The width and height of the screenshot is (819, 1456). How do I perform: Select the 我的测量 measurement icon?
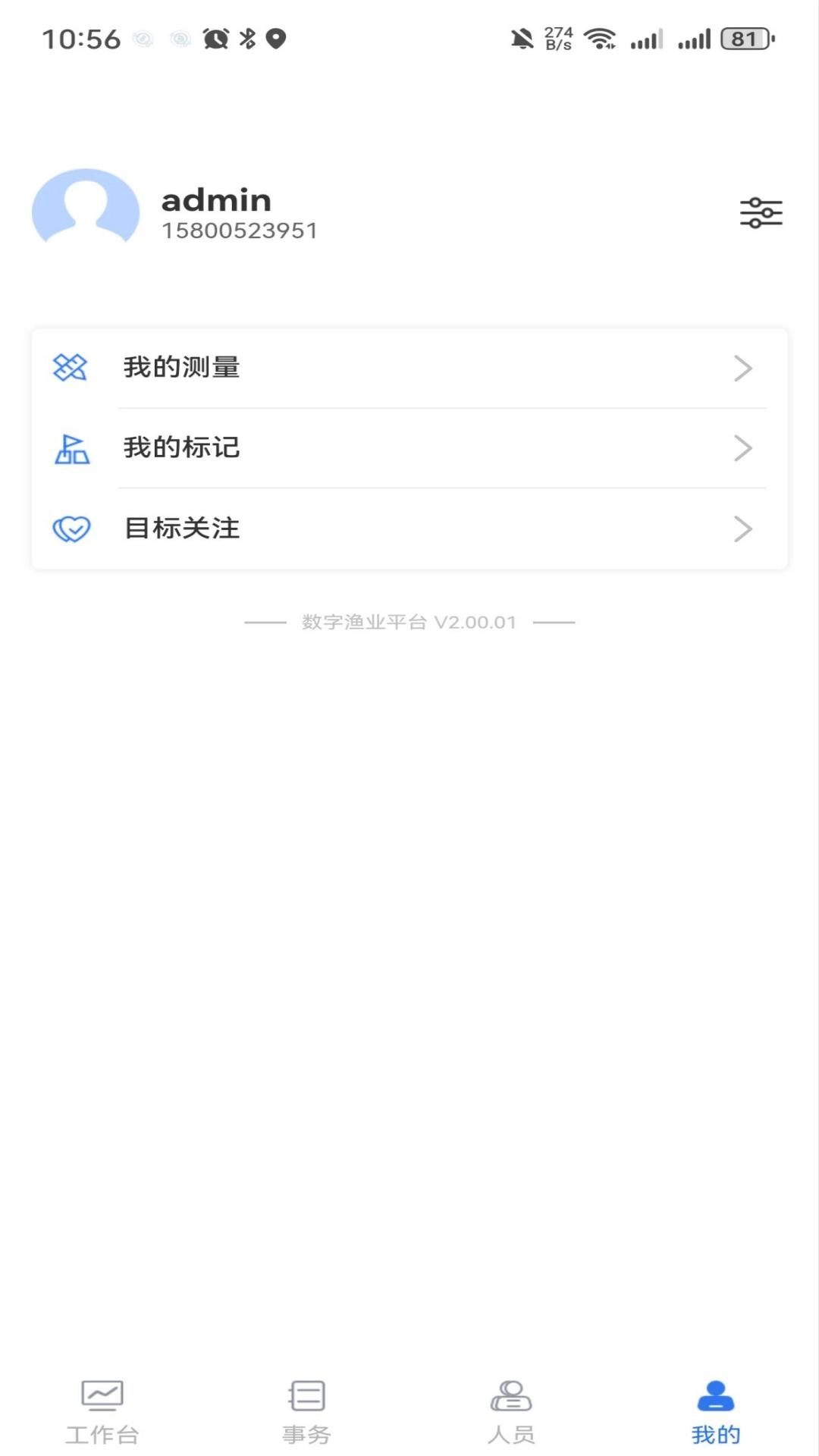click(x=69, y=369)
